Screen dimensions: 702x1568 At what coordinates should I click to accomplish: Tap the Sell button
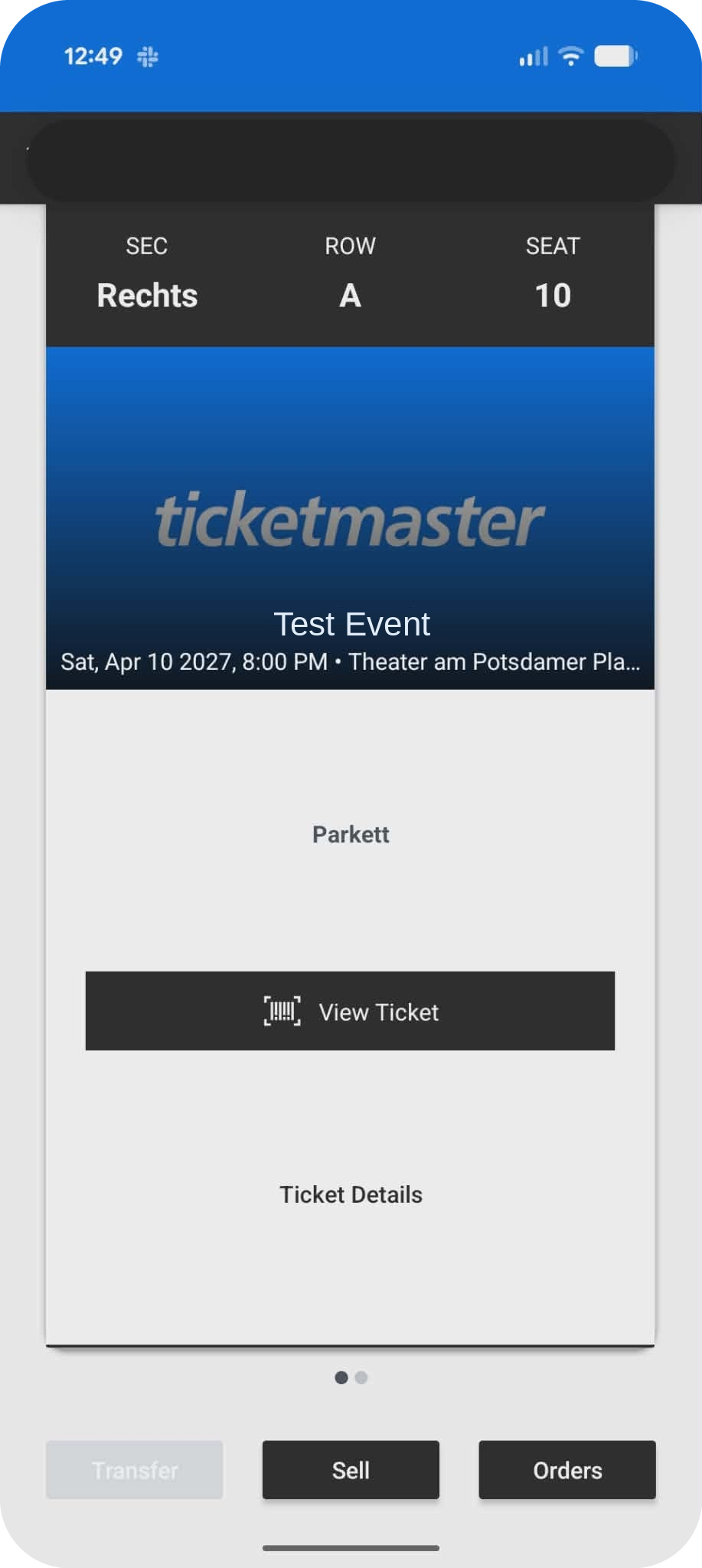pos(351,1470)
